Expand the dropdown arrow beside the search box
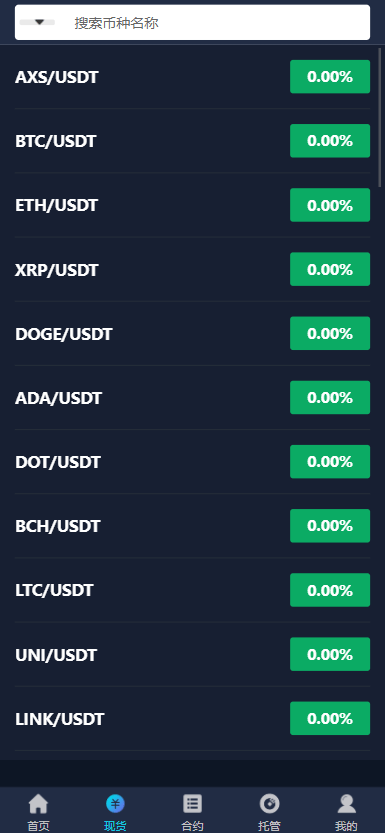Viewport: 385px width, 833px height. pos(37,22)
